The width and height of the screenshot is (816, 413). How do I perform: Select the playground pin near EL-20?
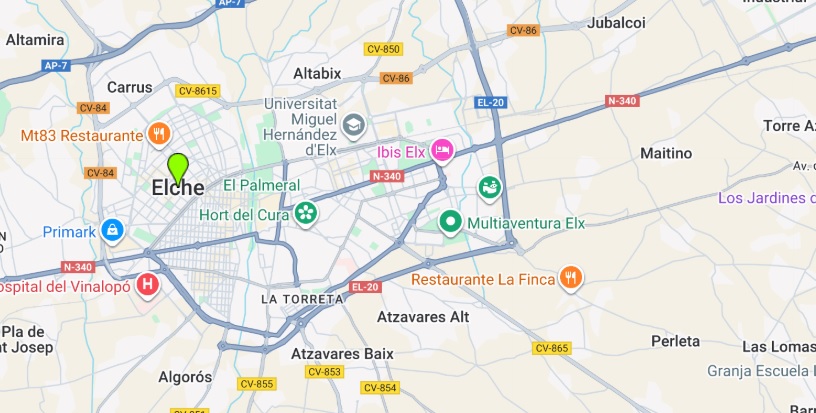[489, 187]
